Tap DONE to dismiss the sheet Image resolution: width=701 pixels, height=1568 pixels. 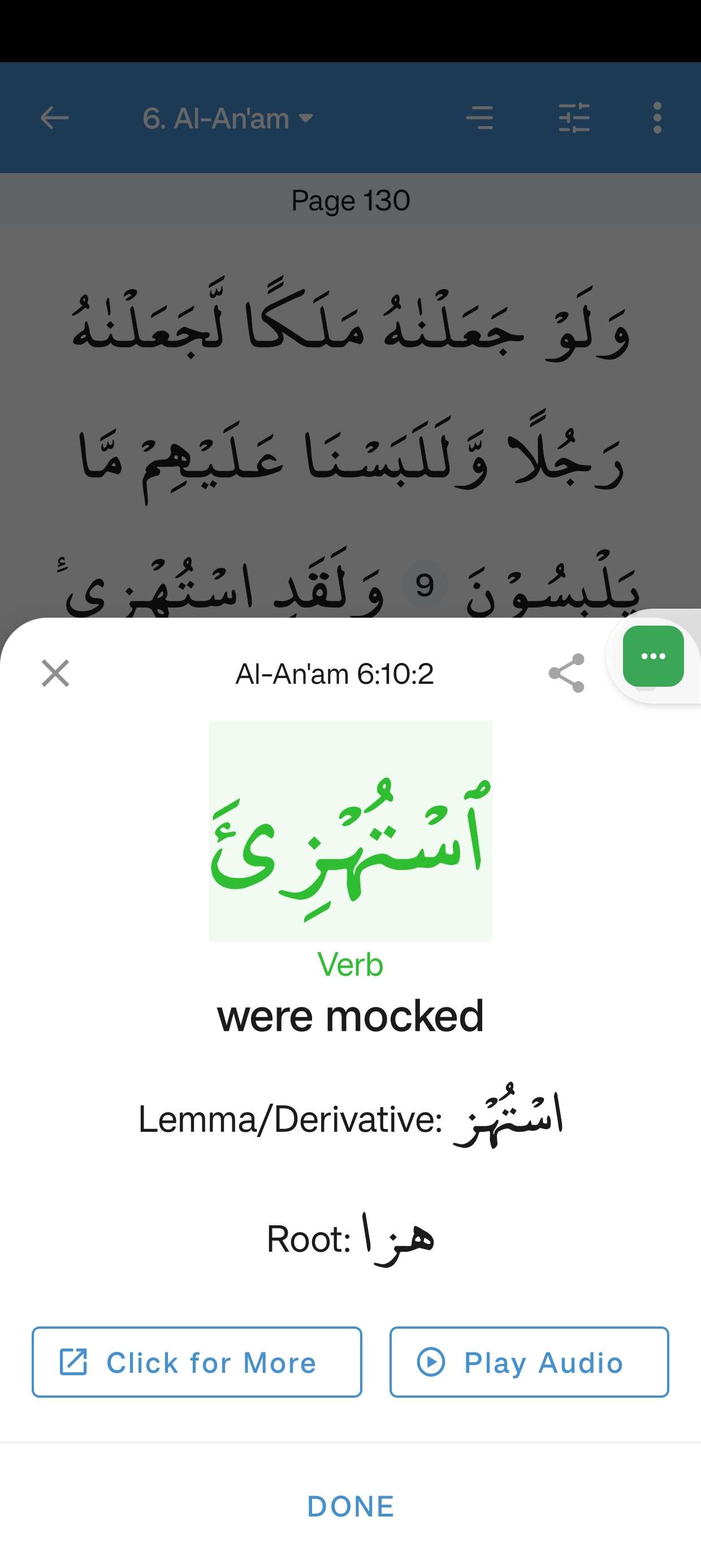[350, 1507]
